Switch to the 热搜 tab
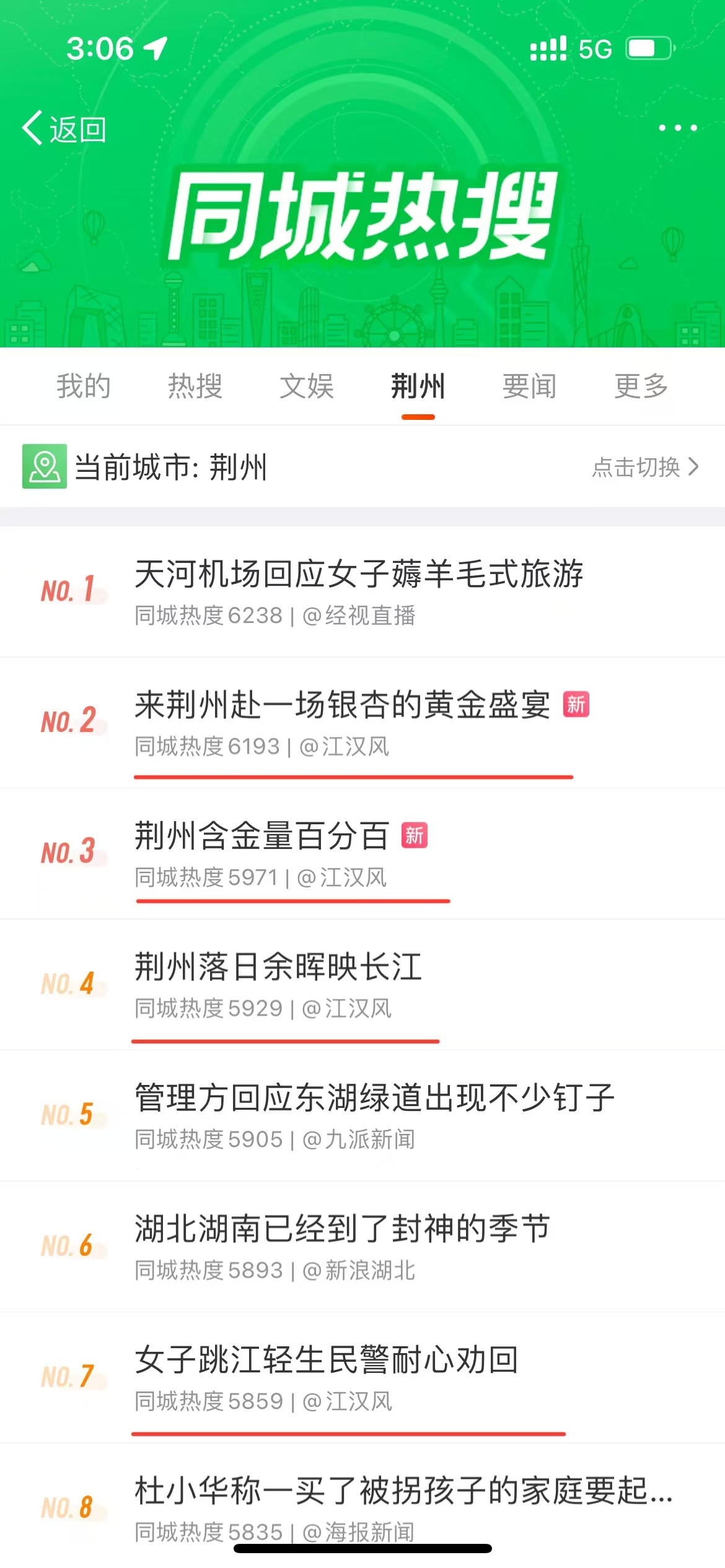The image size is (725, 1568). (x=195, y=386)
